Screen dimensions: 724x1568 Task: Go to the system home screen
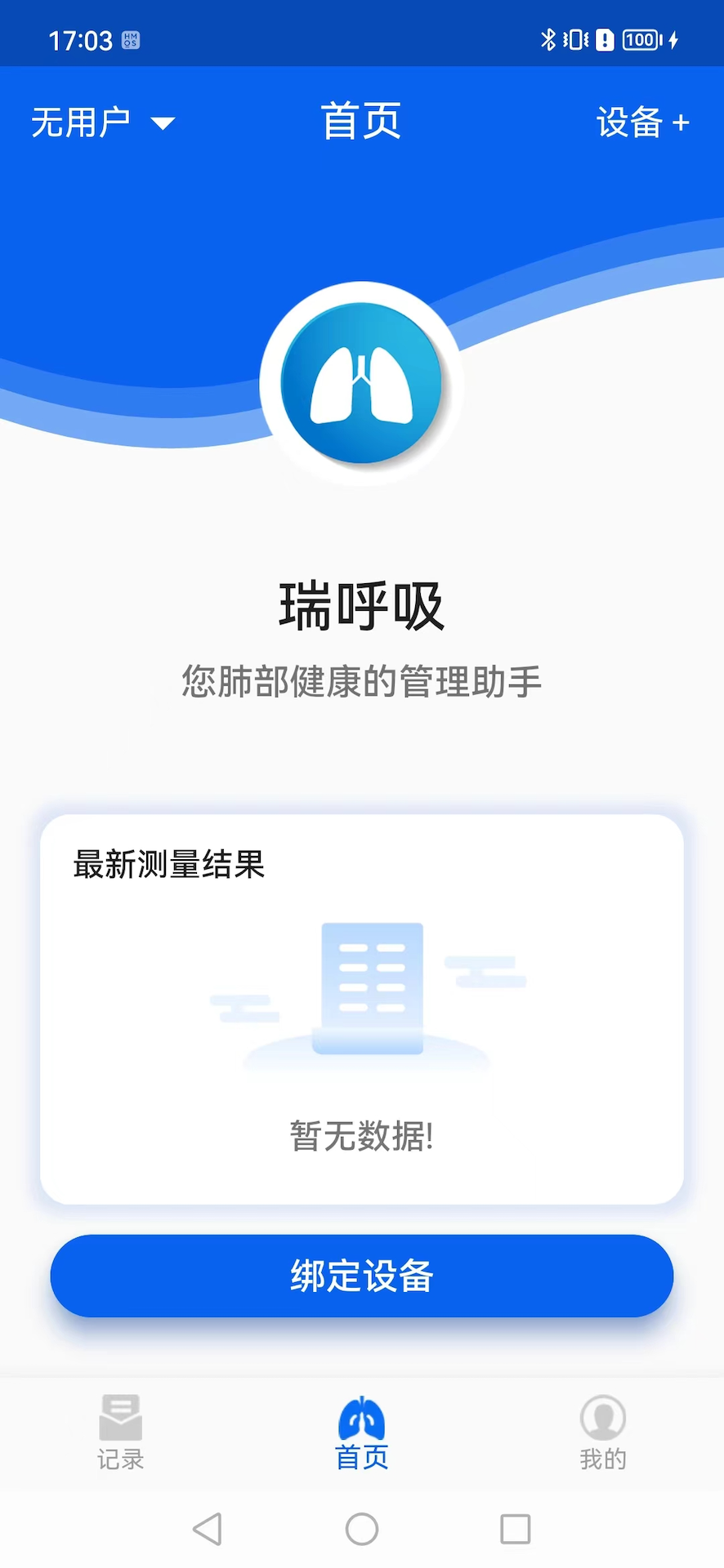coord(362,1529)
